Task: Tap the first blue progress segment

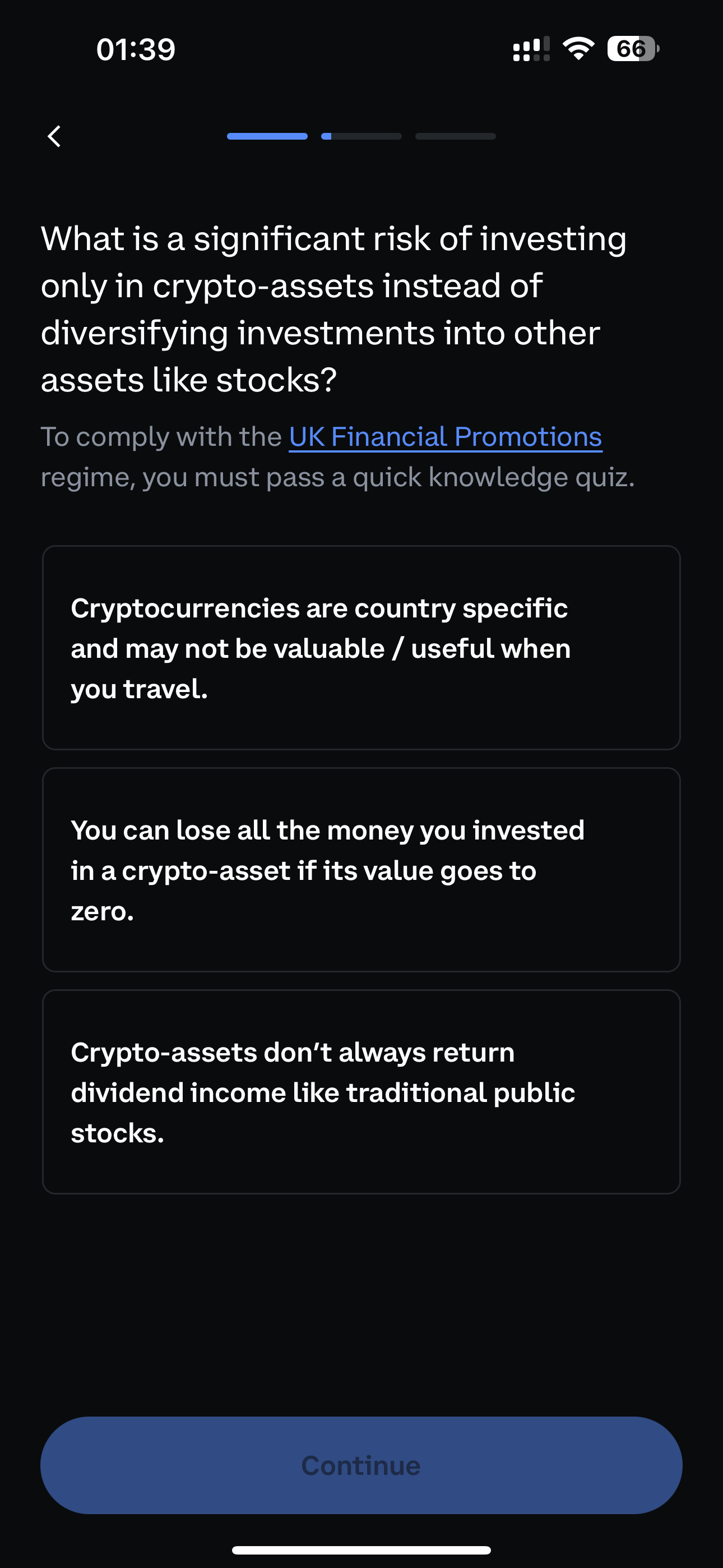Action: point(267,136)
